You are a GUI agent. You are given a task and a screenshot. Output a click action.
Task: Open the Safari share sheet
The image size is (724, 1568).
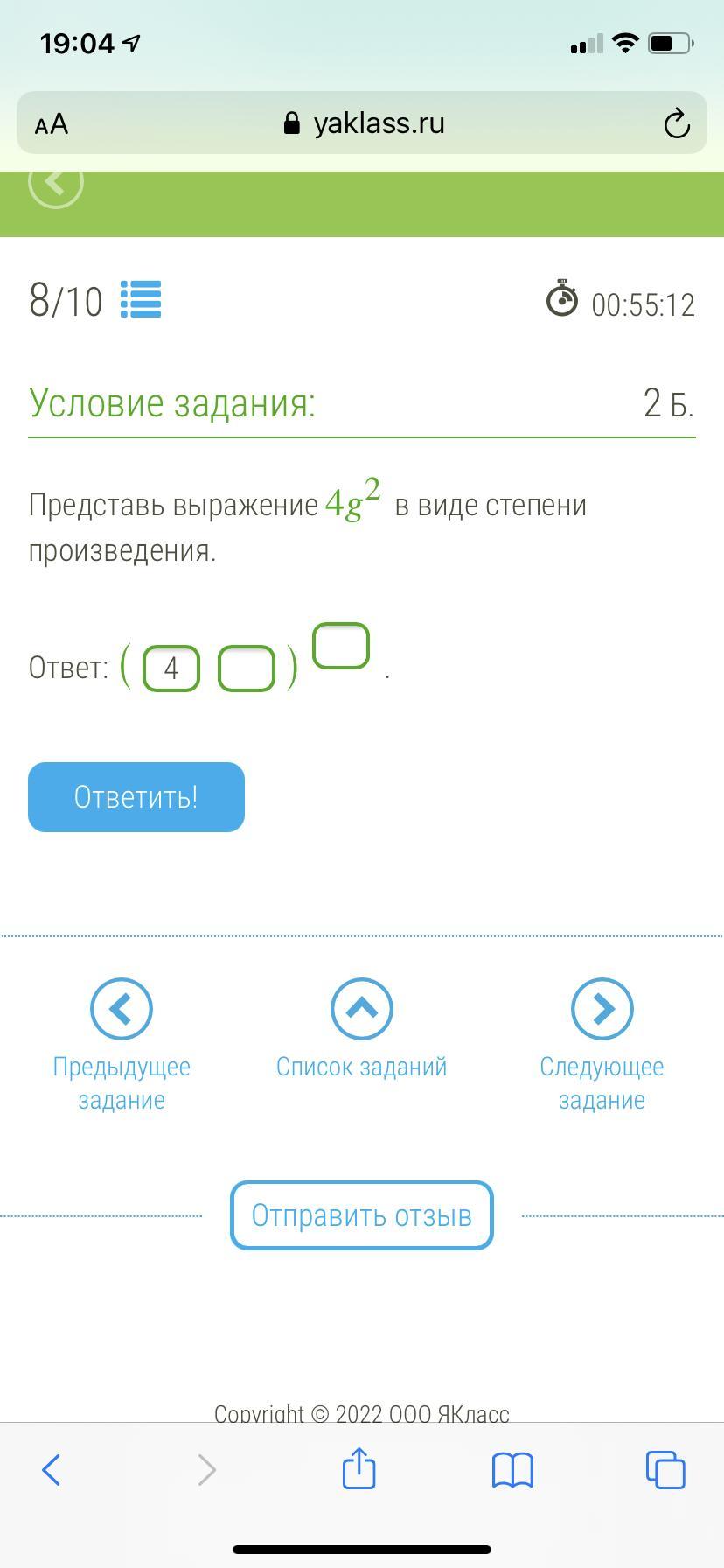(359, 1468)
